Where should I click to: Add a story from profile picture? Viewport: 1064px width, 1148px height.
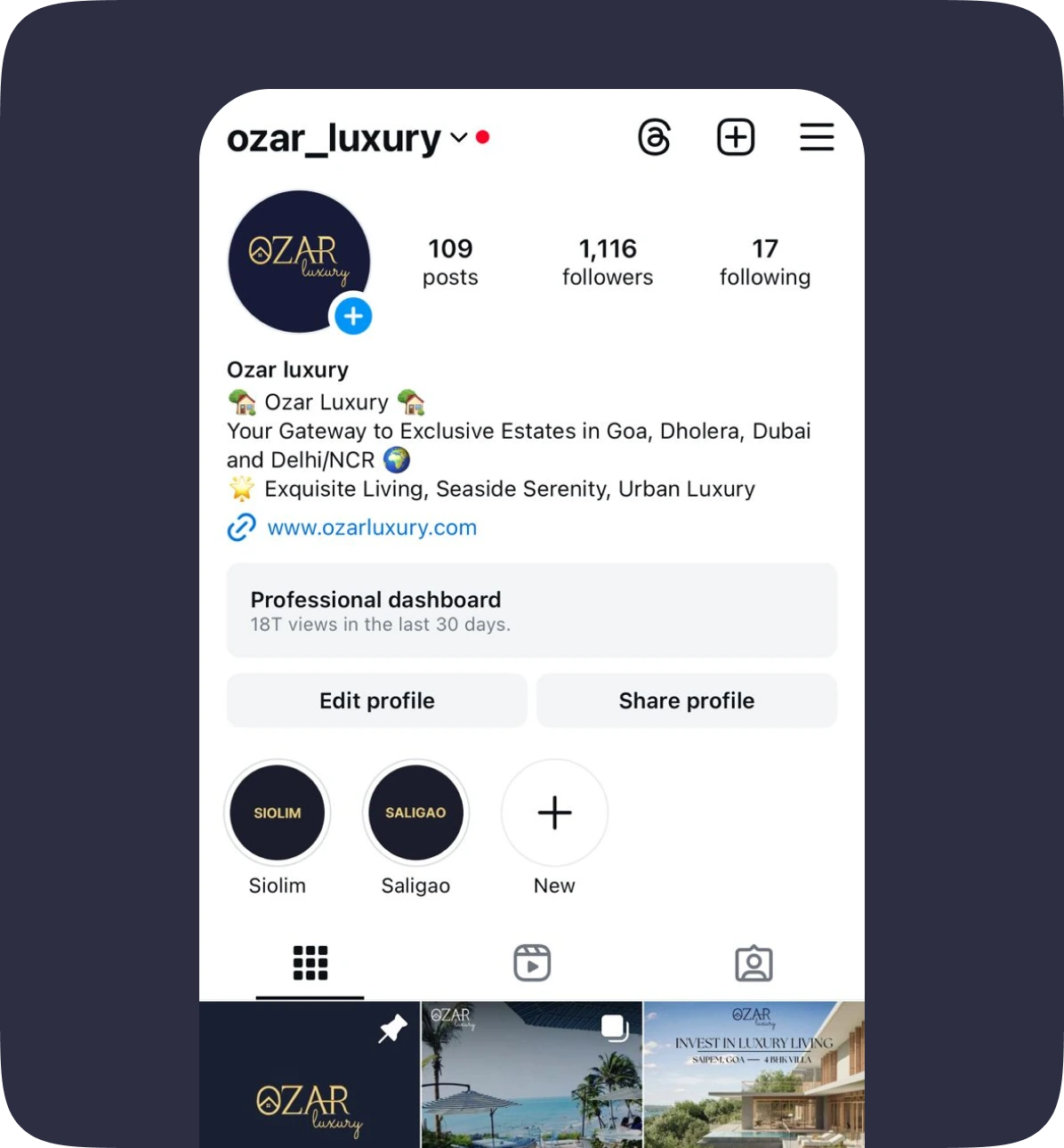pos(353,317)
